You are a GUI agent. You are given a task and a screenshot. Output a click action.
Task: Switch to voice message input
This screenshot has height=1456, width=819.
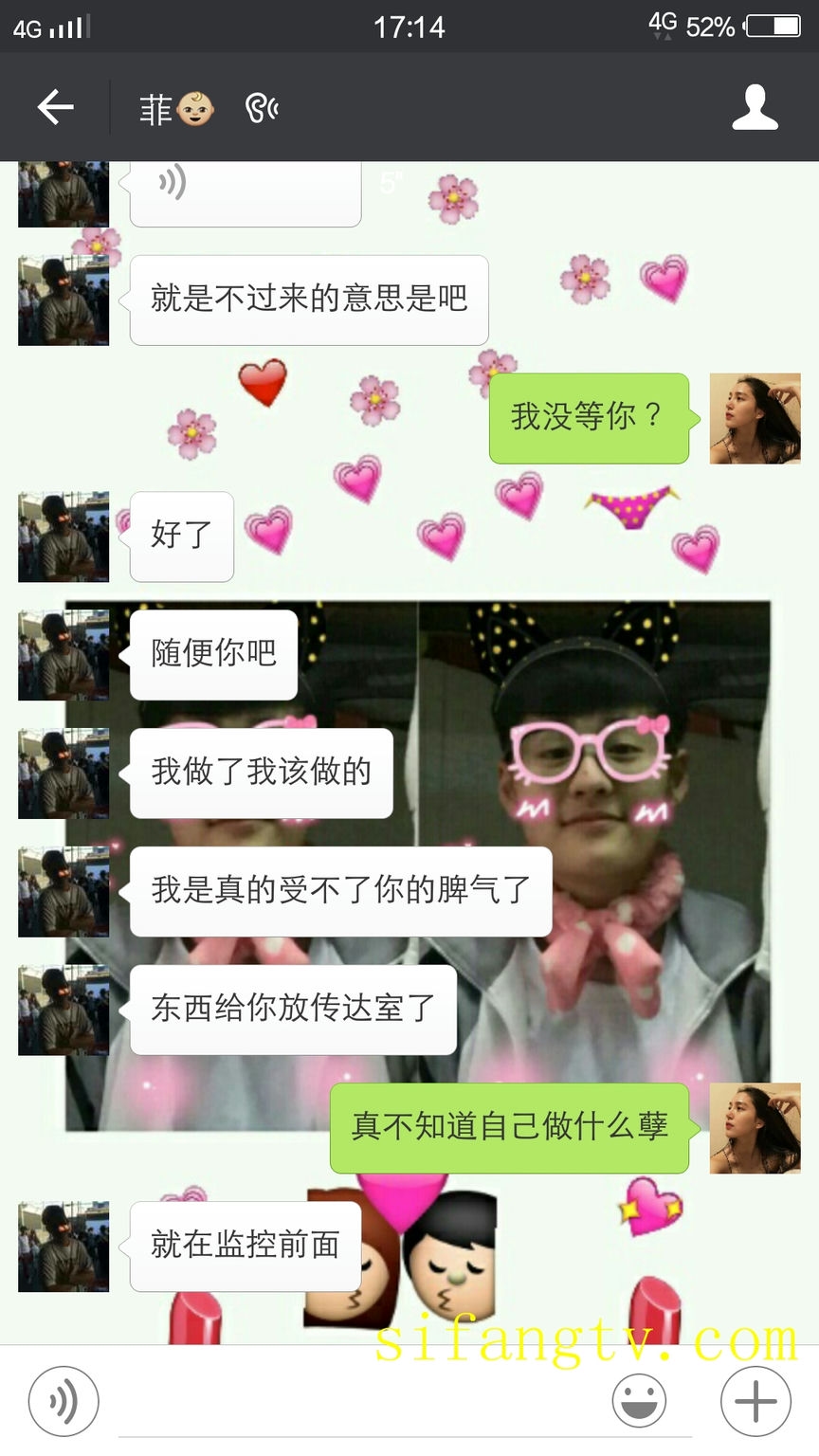64,1400
